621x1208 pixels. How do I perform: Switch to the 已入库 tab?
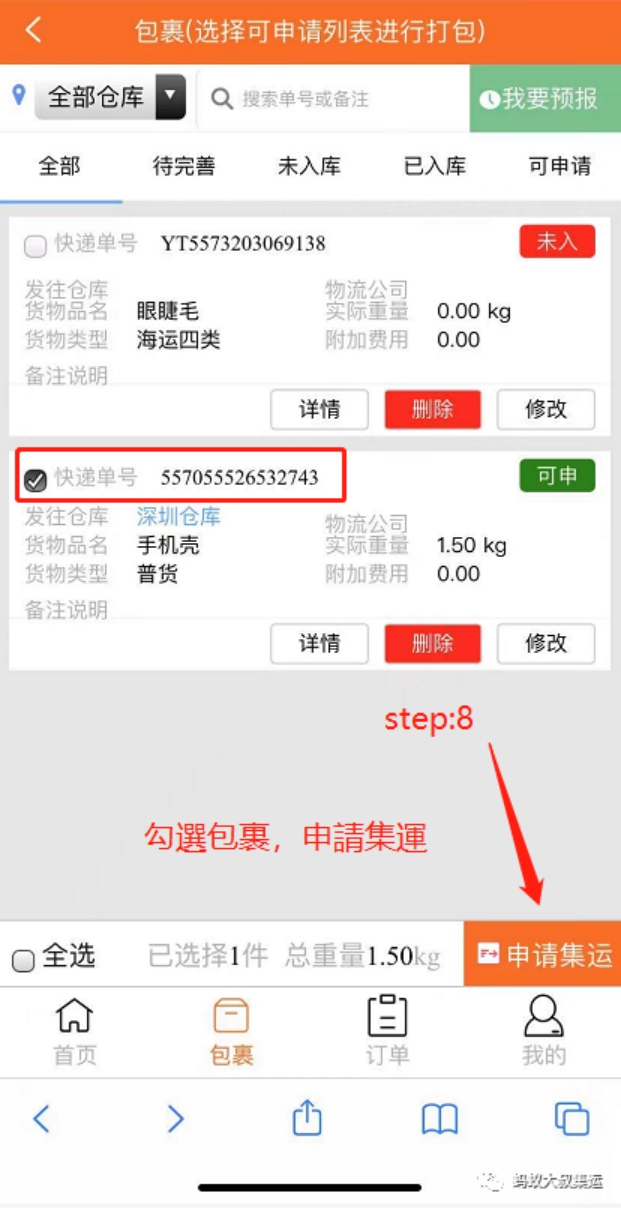pos(435,167)
